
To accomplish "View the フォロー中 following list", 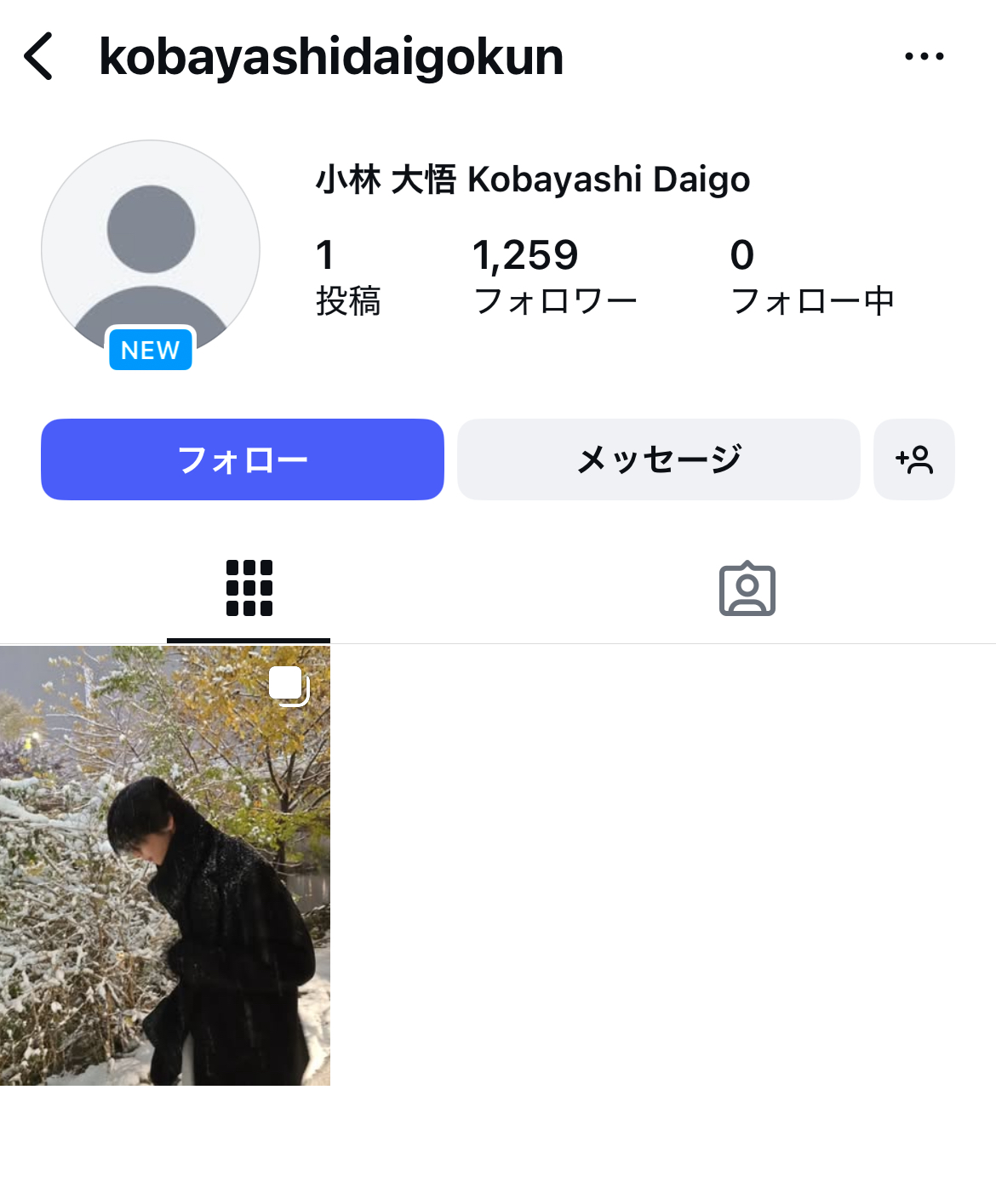I will [811, 277].
